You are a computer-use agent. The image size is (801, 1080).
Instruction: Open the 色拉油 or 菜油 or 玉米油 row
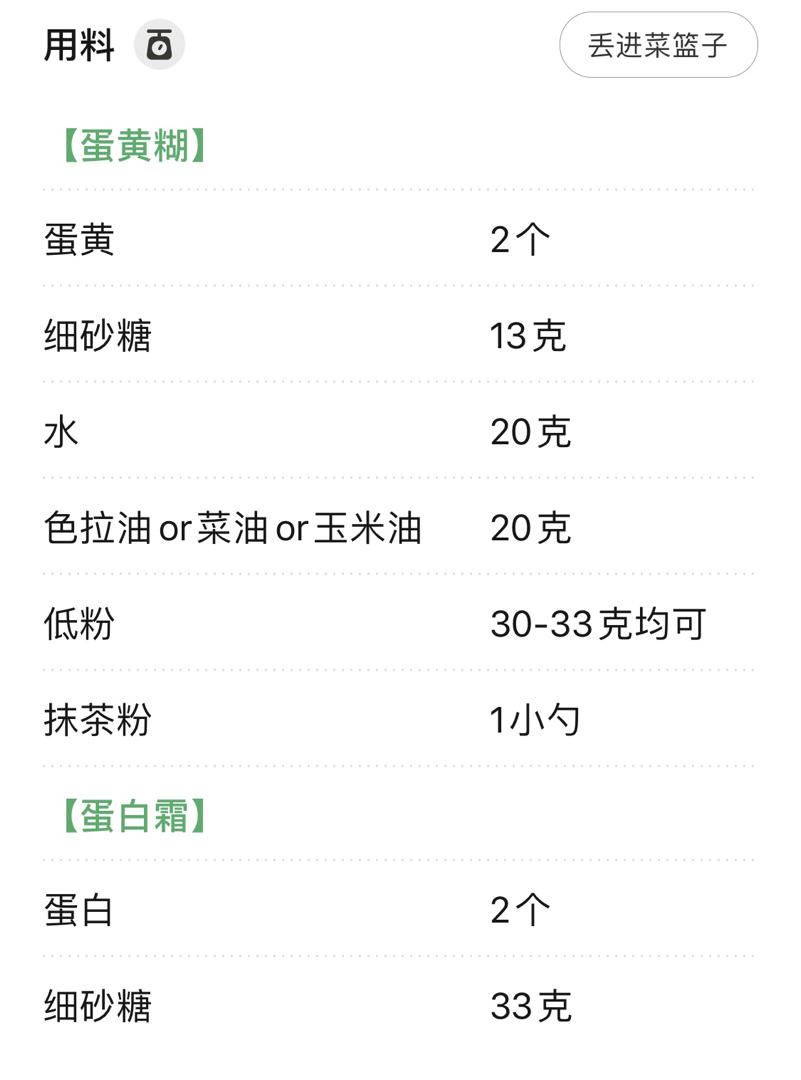pos(398,526)
